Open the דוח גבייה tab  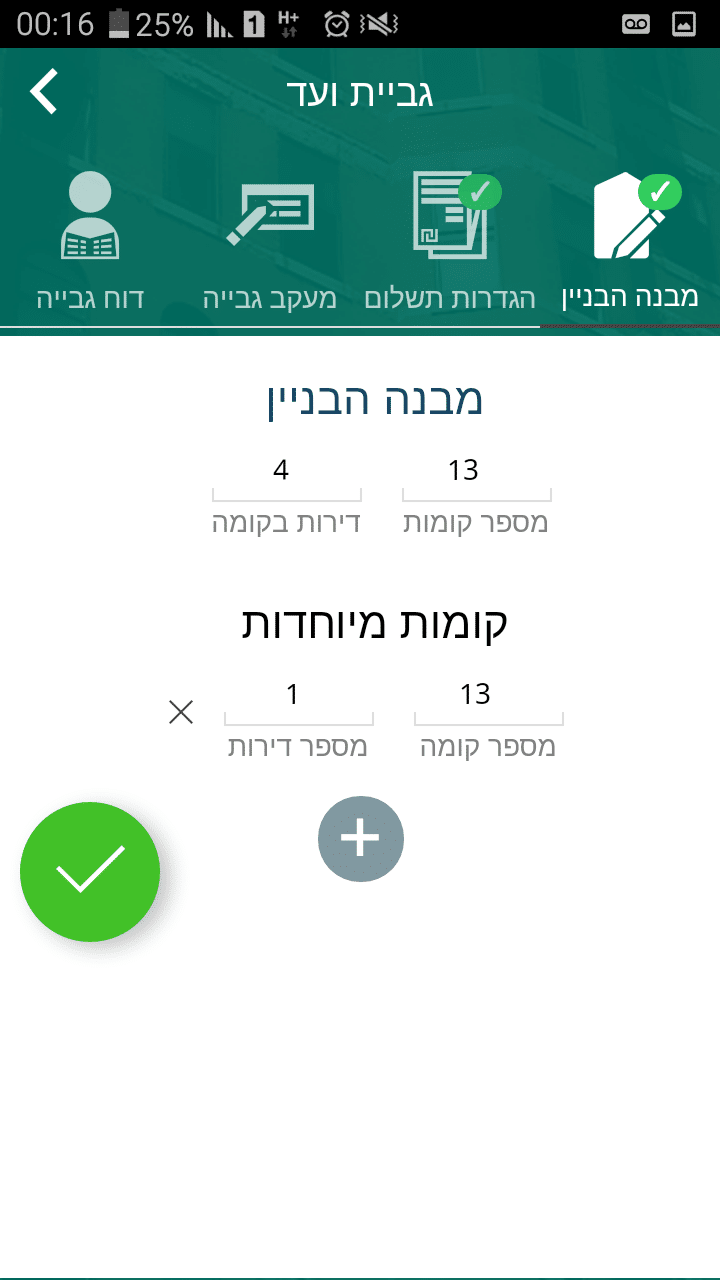pyautogui.click(x=90, y=242)
